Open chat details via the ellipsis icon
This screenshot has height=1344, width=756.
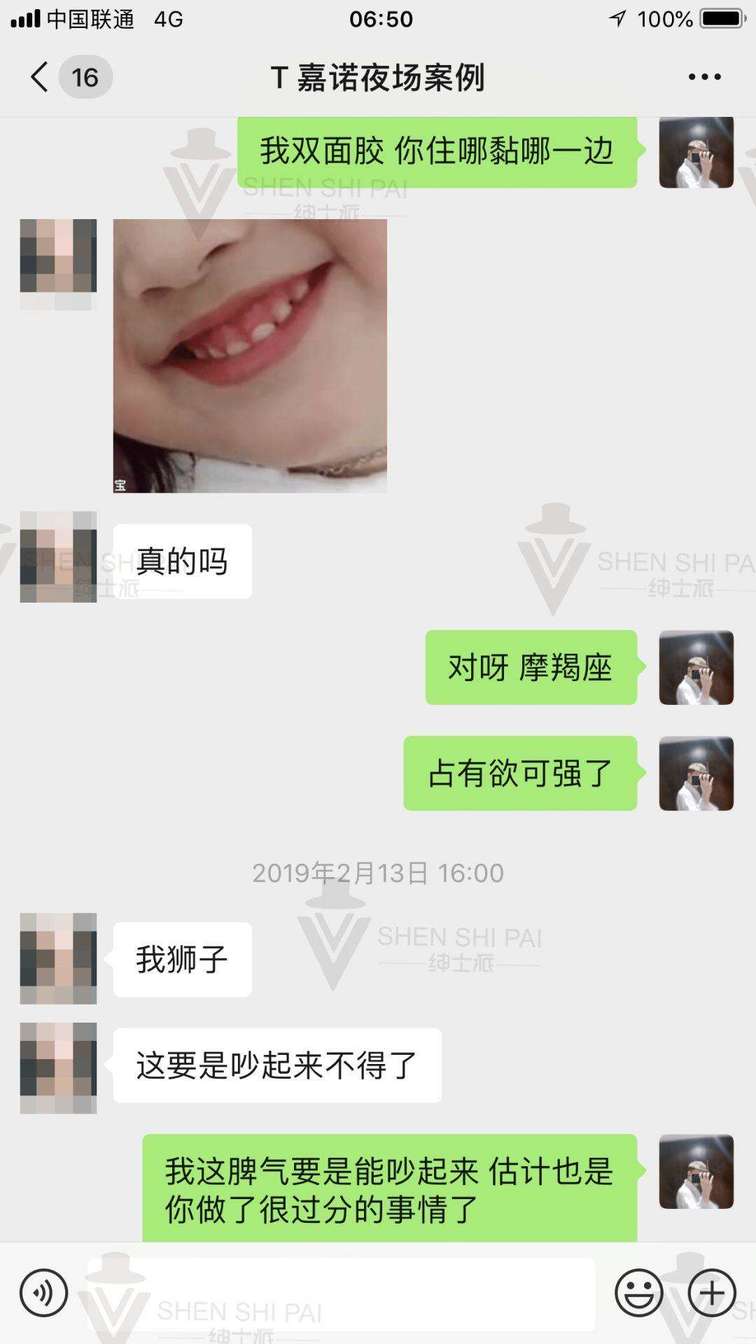(704, 76)
